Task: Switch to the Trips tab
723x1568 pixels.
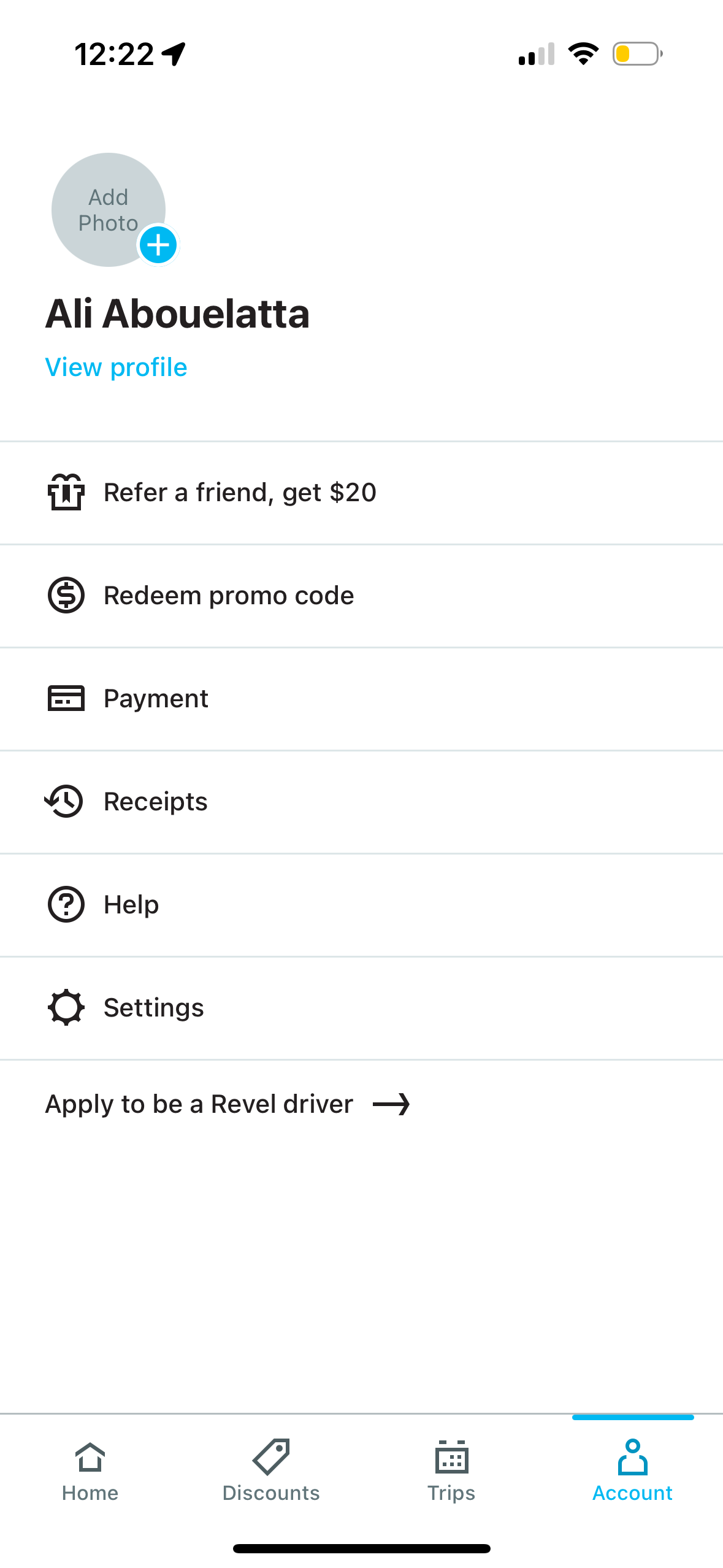Action: (x=451, y=1472)
